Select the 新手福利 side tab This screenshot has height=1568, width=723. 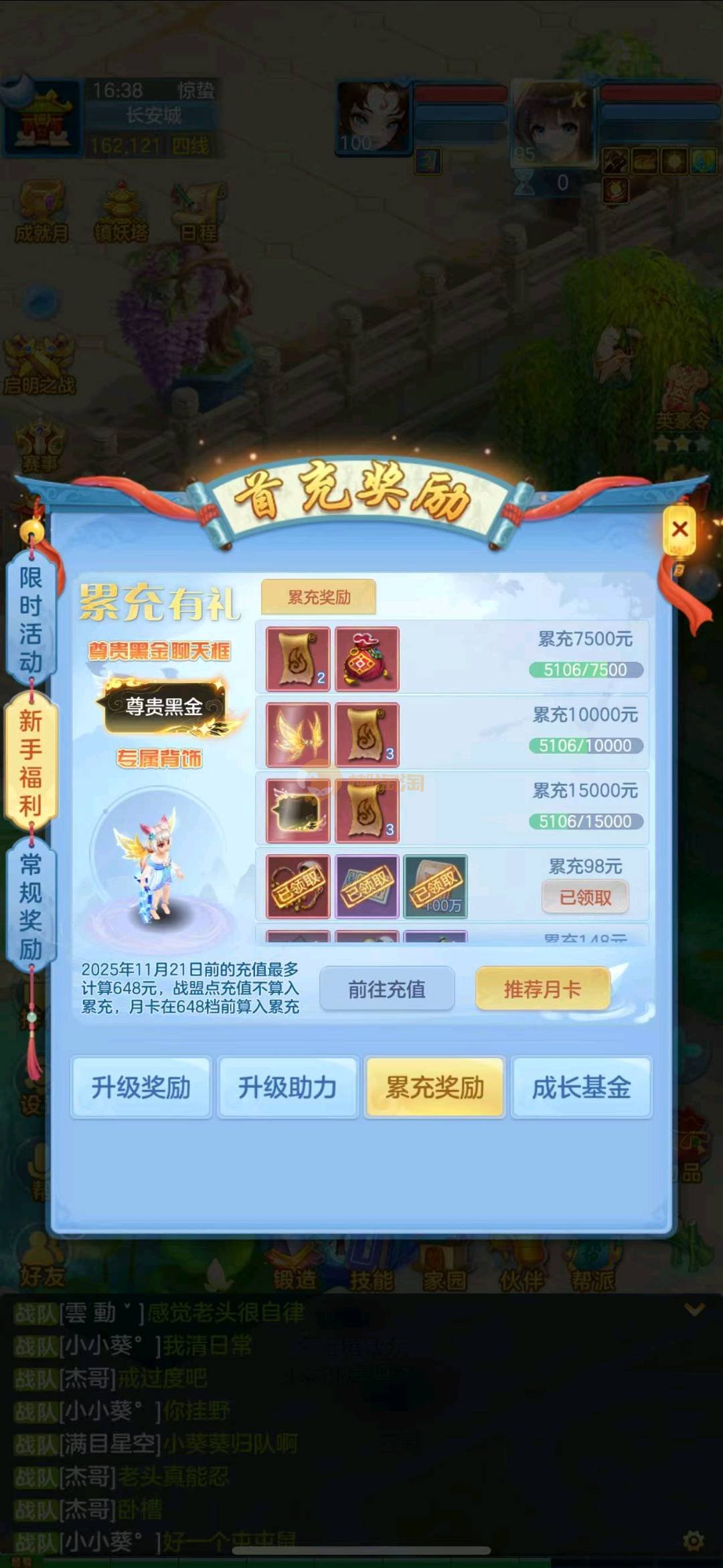31,763
